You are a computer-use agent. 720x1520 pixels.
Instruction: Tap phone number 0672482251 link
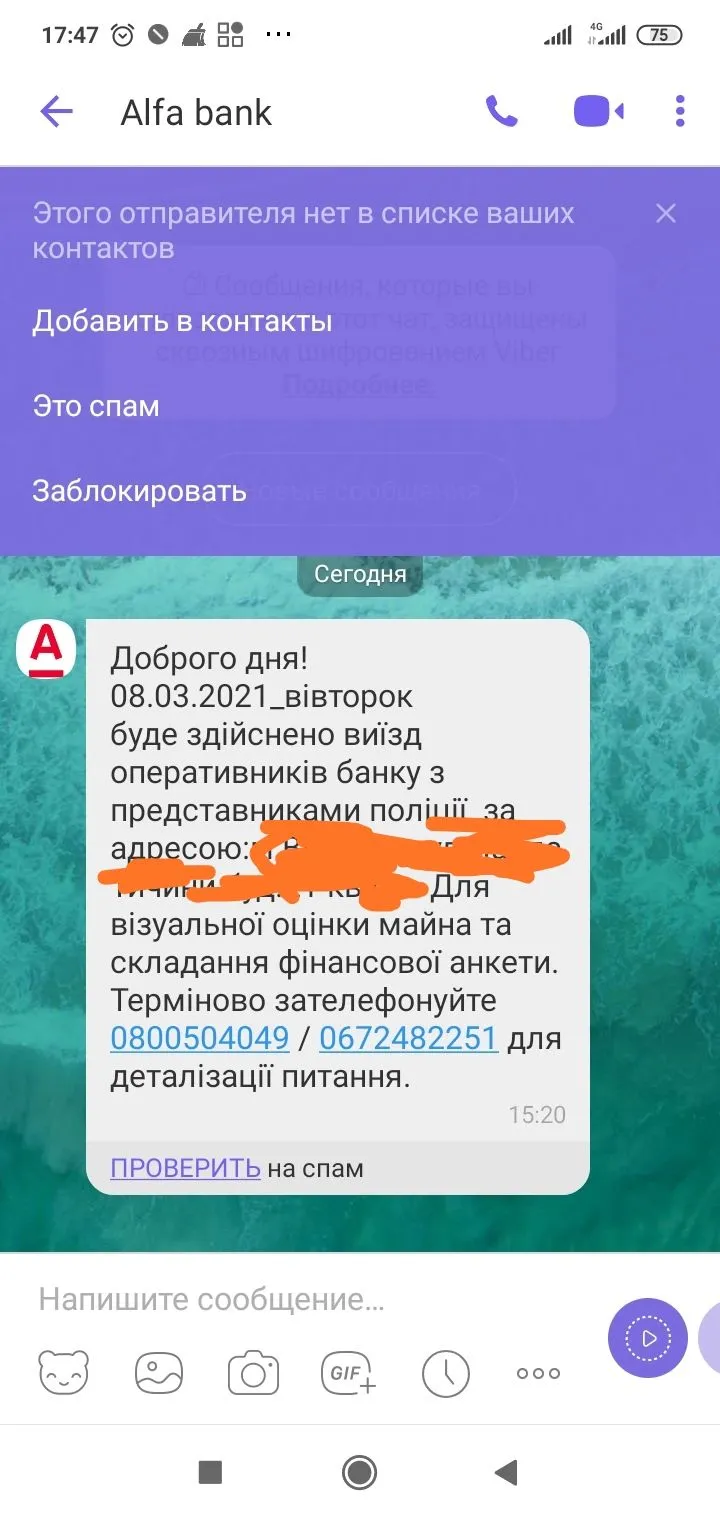point(408,1039)
